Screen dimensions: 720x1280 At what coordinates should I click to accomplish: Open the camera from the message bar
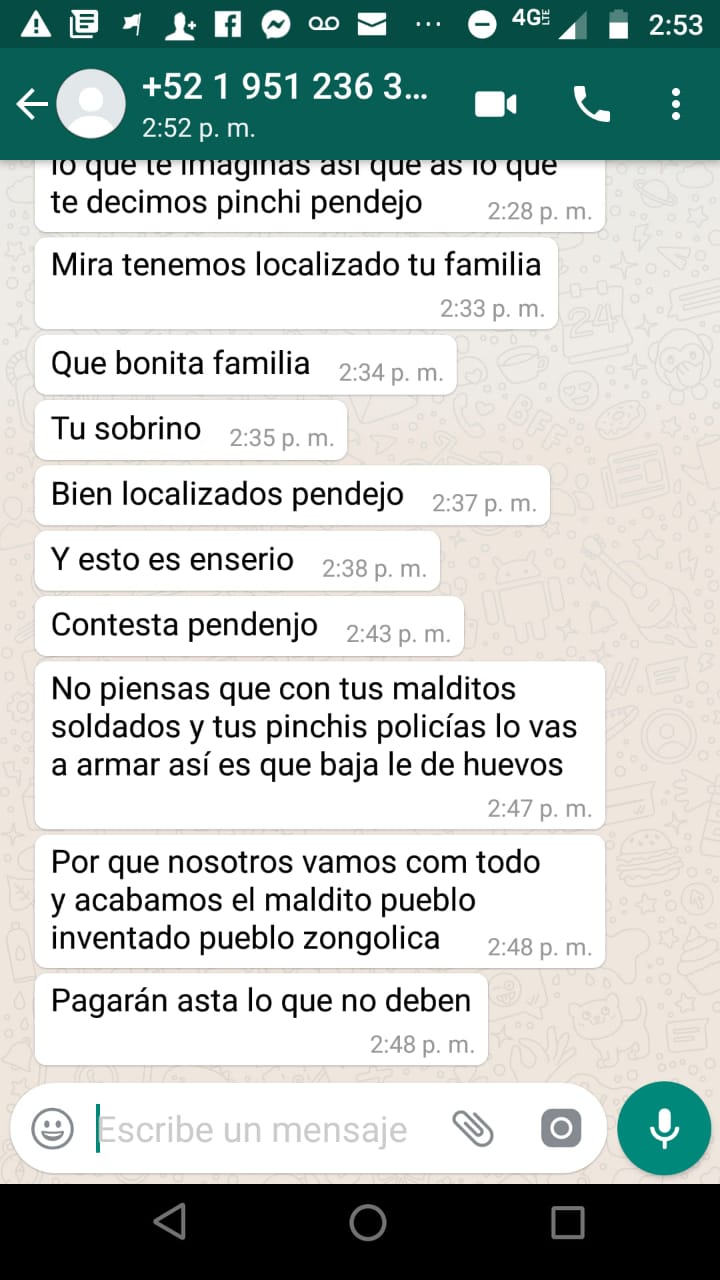click(560, 1130)
